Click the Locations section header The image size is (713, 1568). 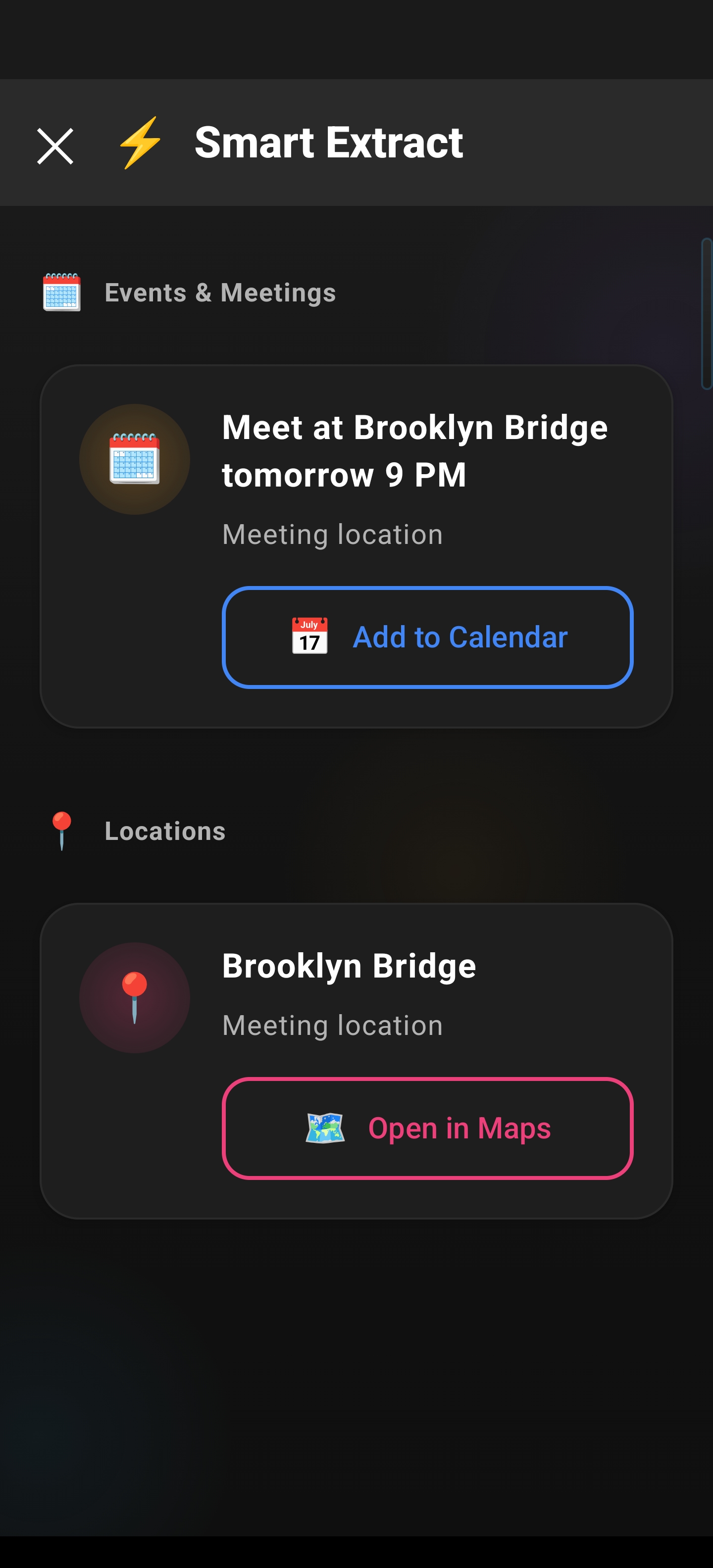165,830
